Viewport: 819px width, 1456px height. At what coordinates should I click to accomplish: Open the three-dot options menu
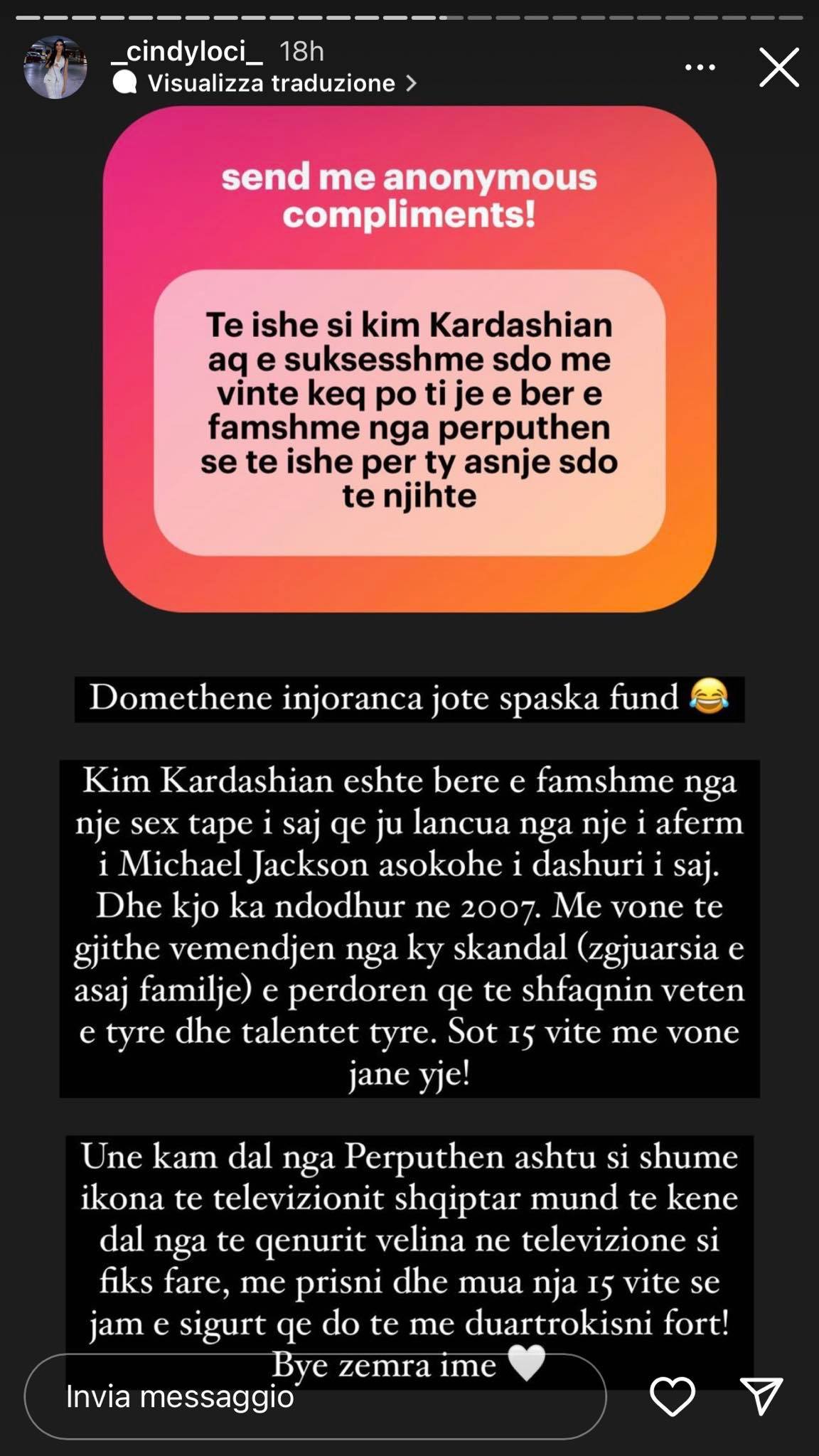tap(700, 68)
